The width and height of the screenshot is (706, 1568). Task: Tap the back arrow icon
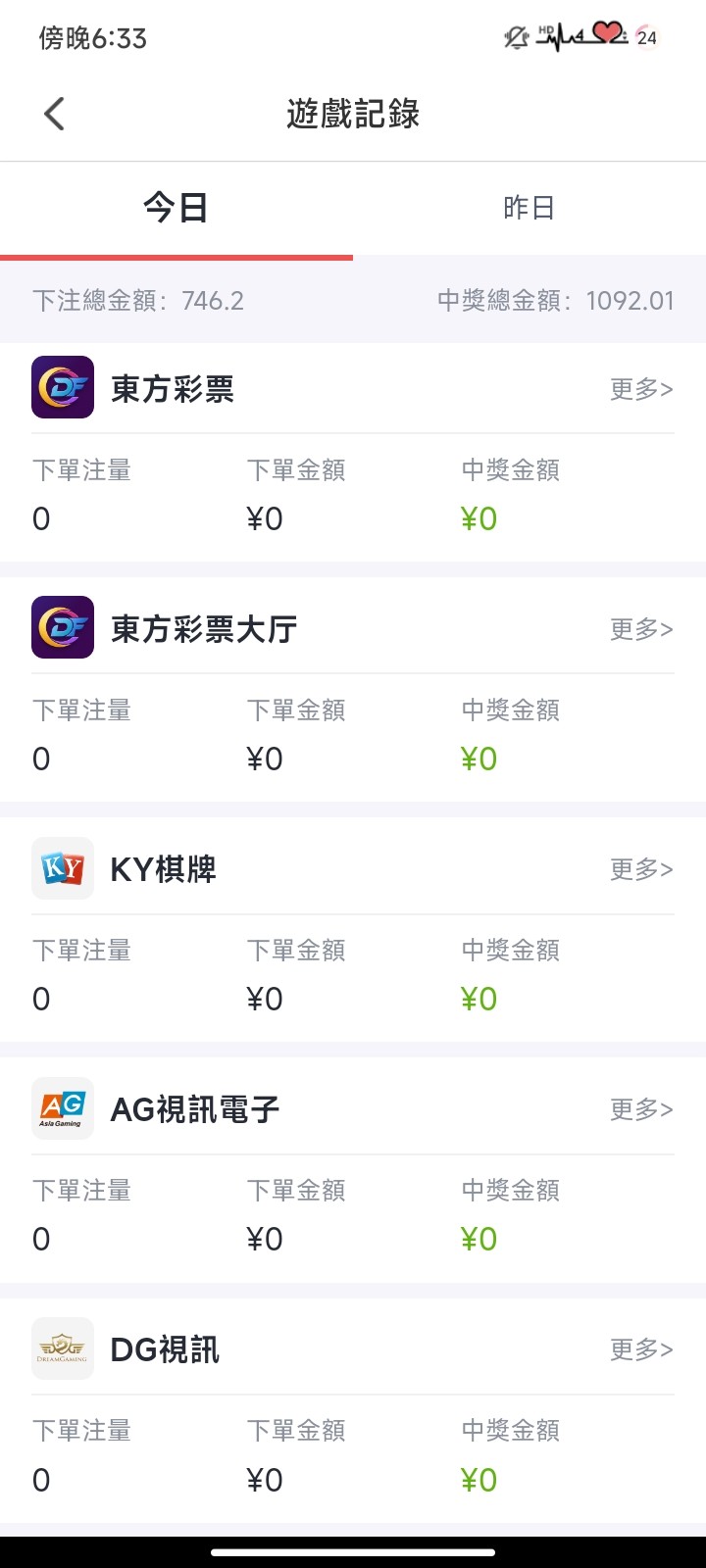(54, 113)
